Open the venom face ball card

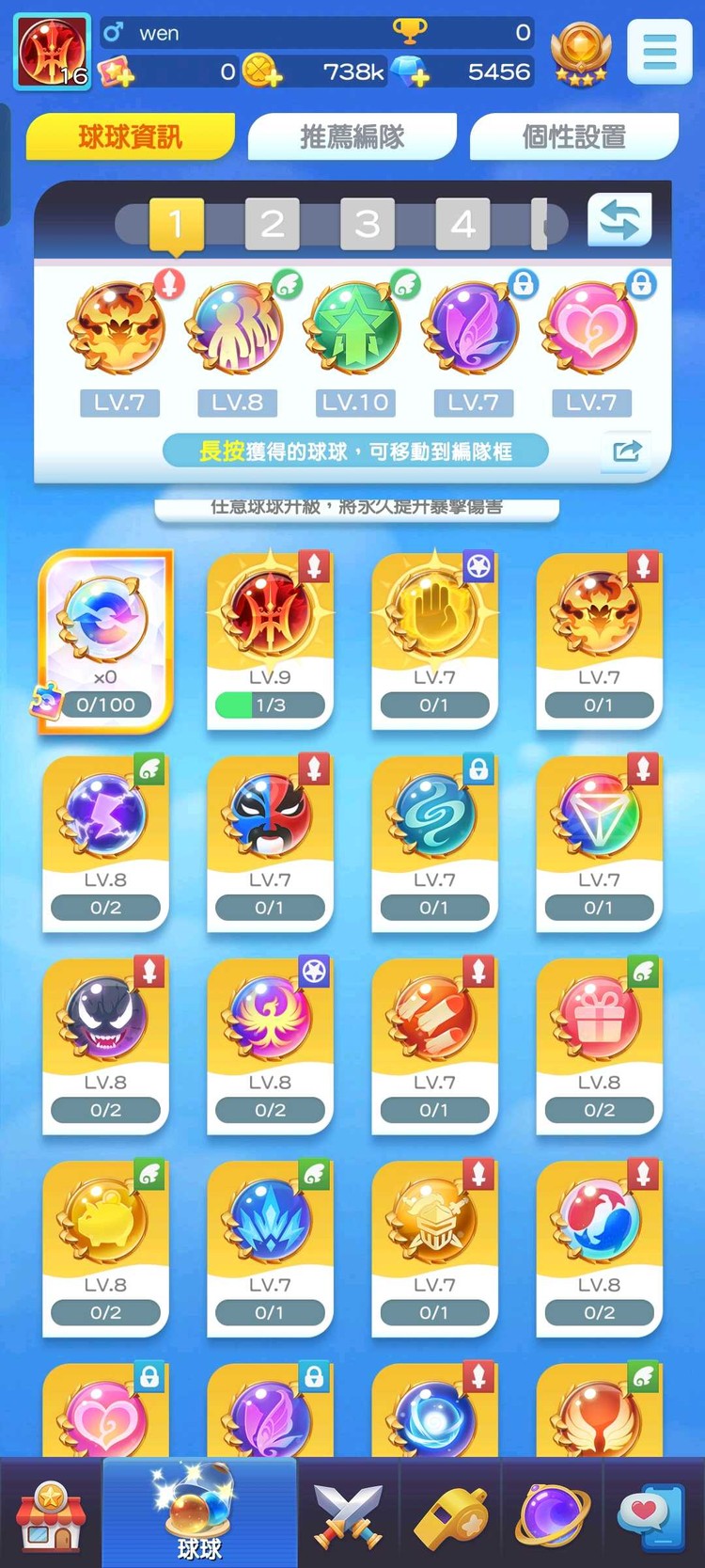[x=105, y=1045]
